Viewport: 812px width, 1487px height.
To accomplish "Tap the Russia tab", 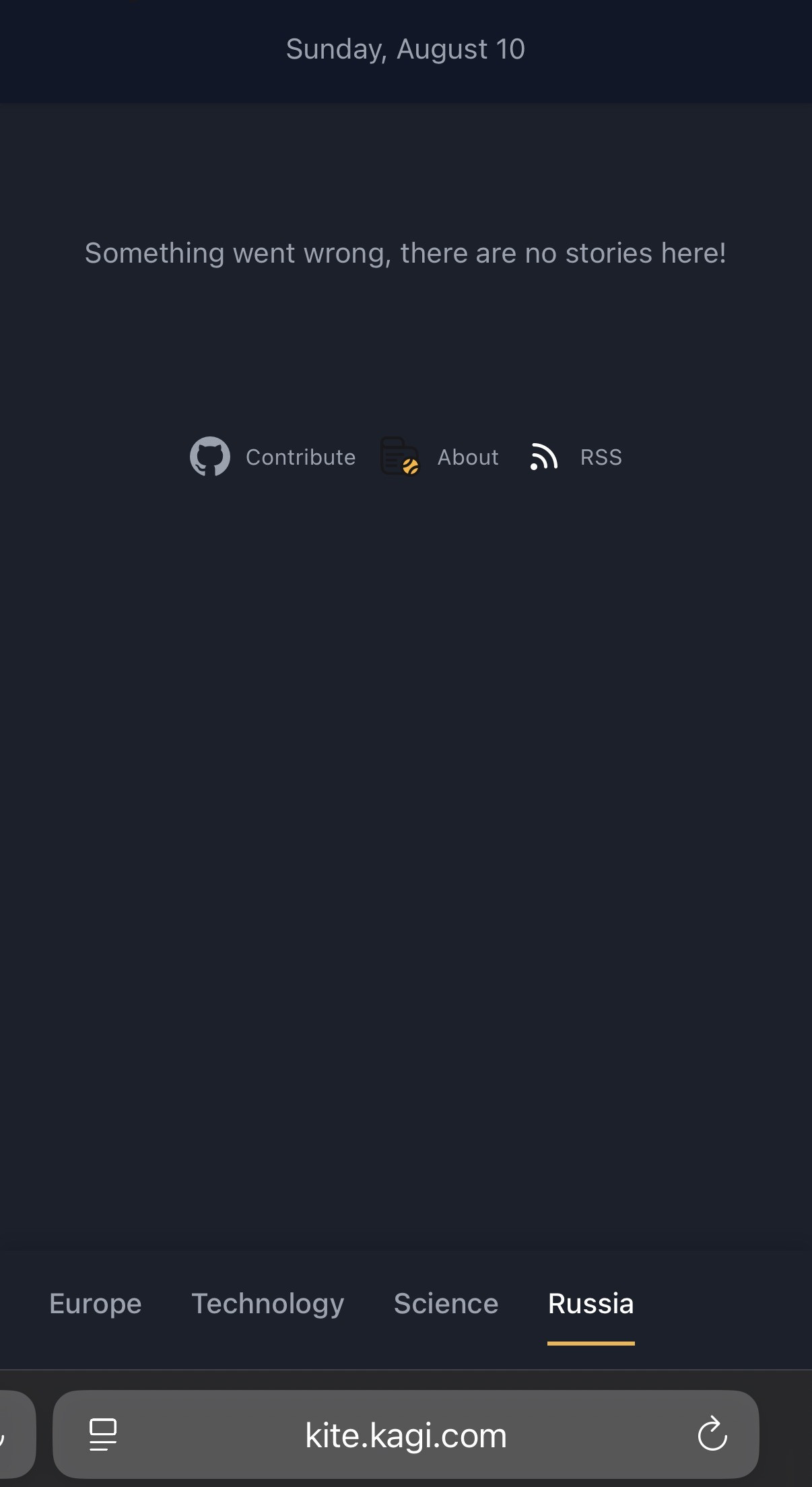I will tap(590, 1304).
